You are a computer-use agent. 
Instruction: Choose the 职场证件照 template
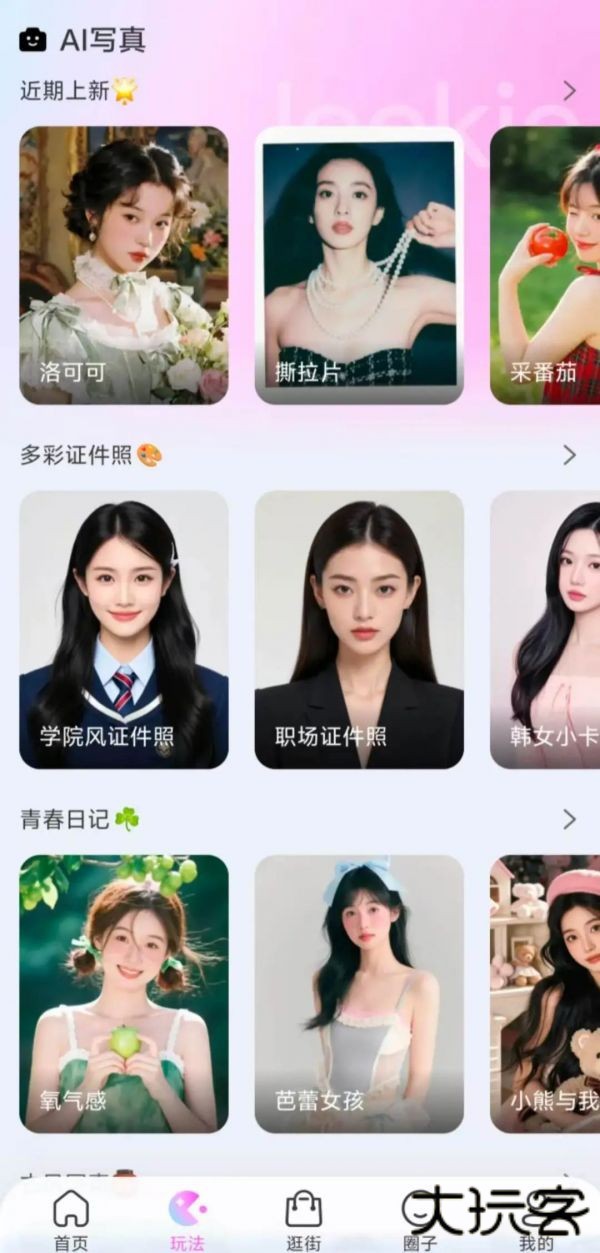click(359, 629)
